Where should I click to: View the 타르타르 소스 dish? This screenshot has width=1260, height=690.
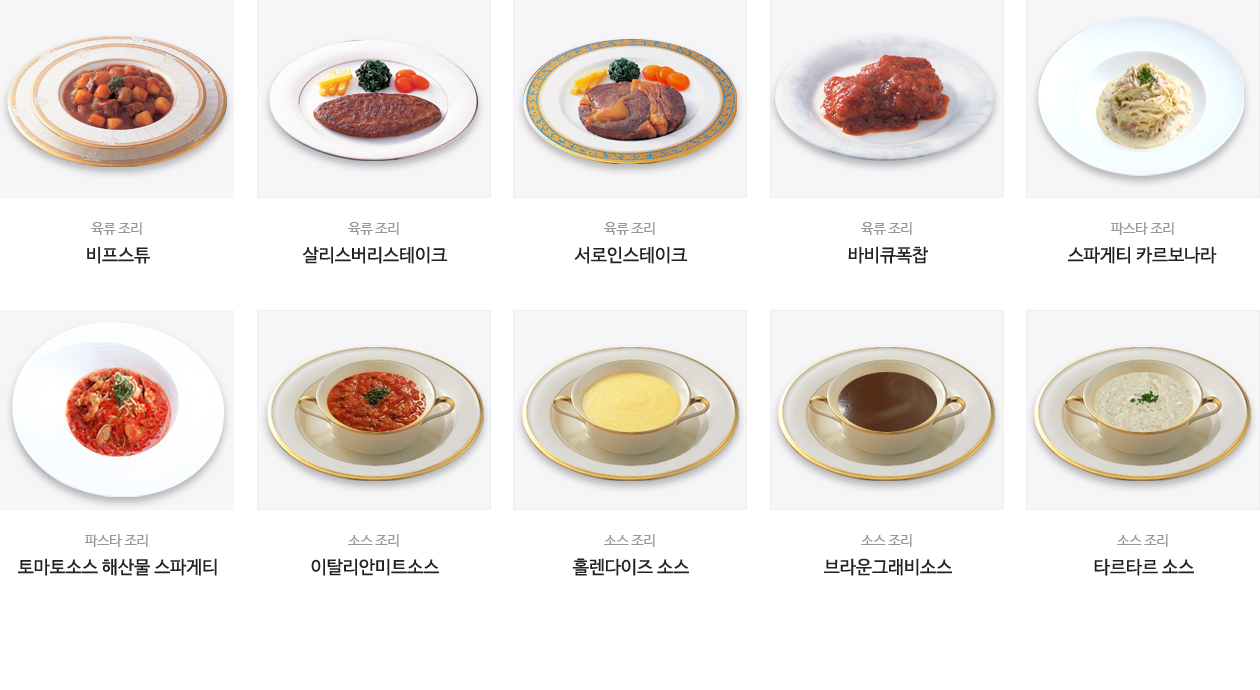tap(1143, 410)
